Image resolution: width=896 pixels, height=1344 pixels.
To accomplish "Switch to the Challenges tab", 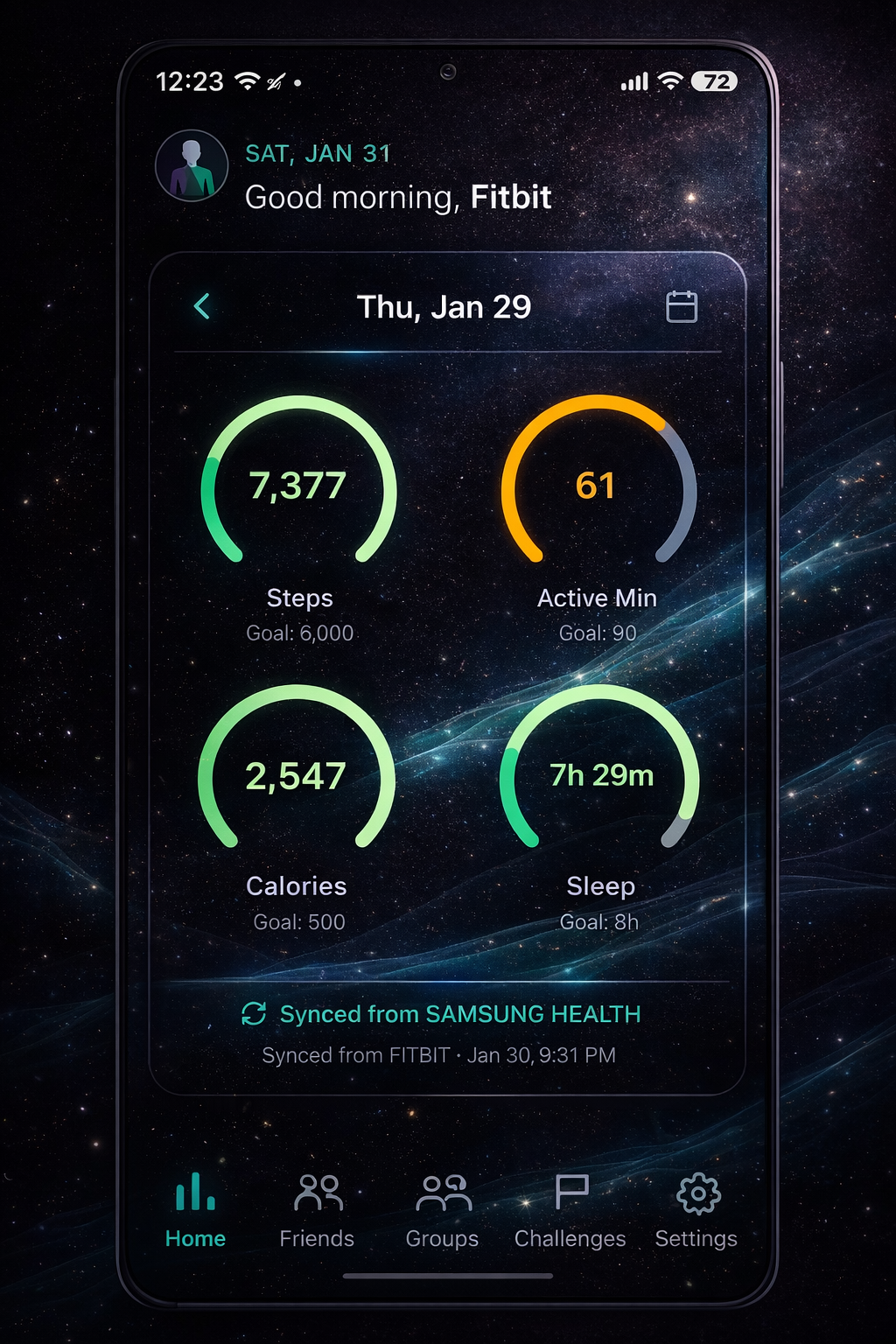I will point(570,1210).
